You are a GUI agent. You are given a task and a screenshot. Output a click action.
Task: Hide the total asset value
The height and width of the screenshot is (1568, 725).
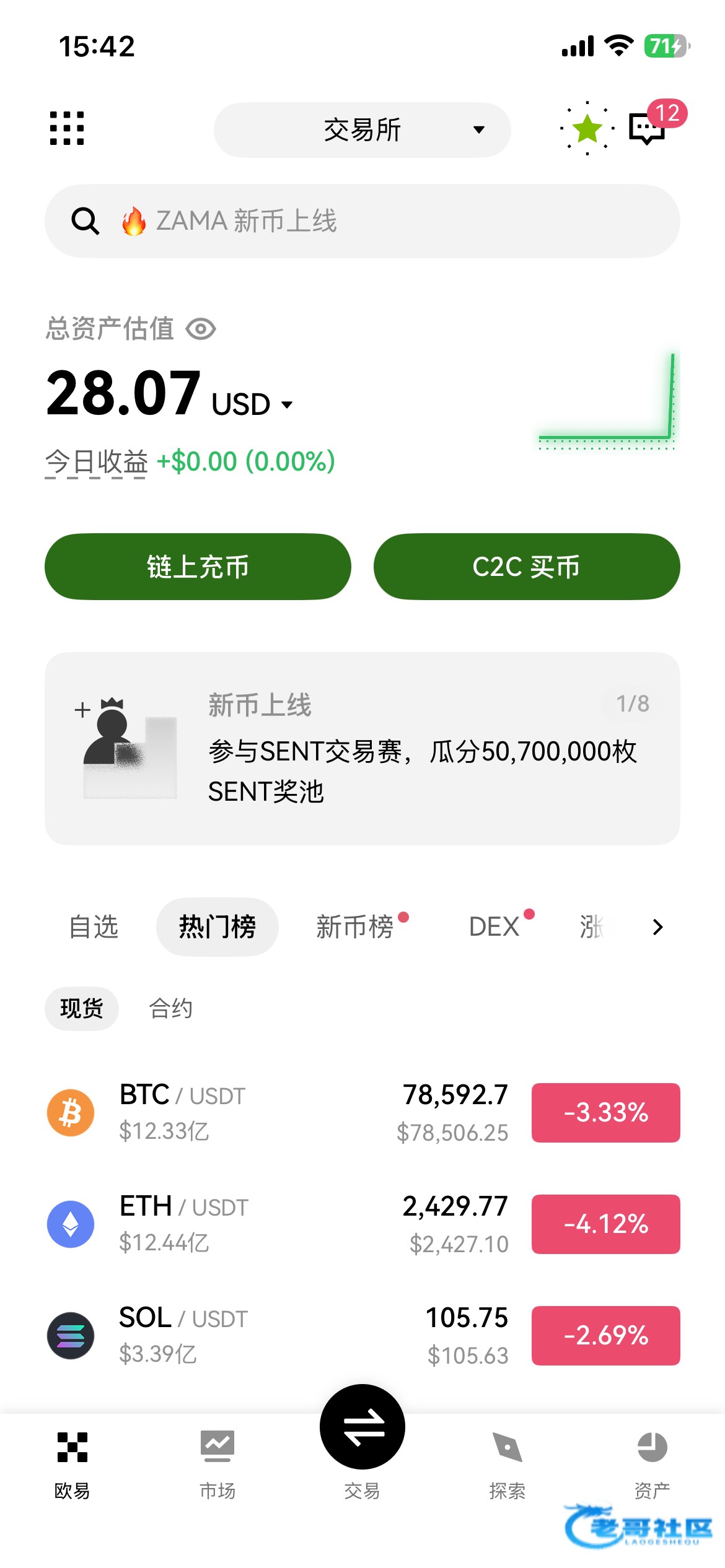(x=201, y=329)
